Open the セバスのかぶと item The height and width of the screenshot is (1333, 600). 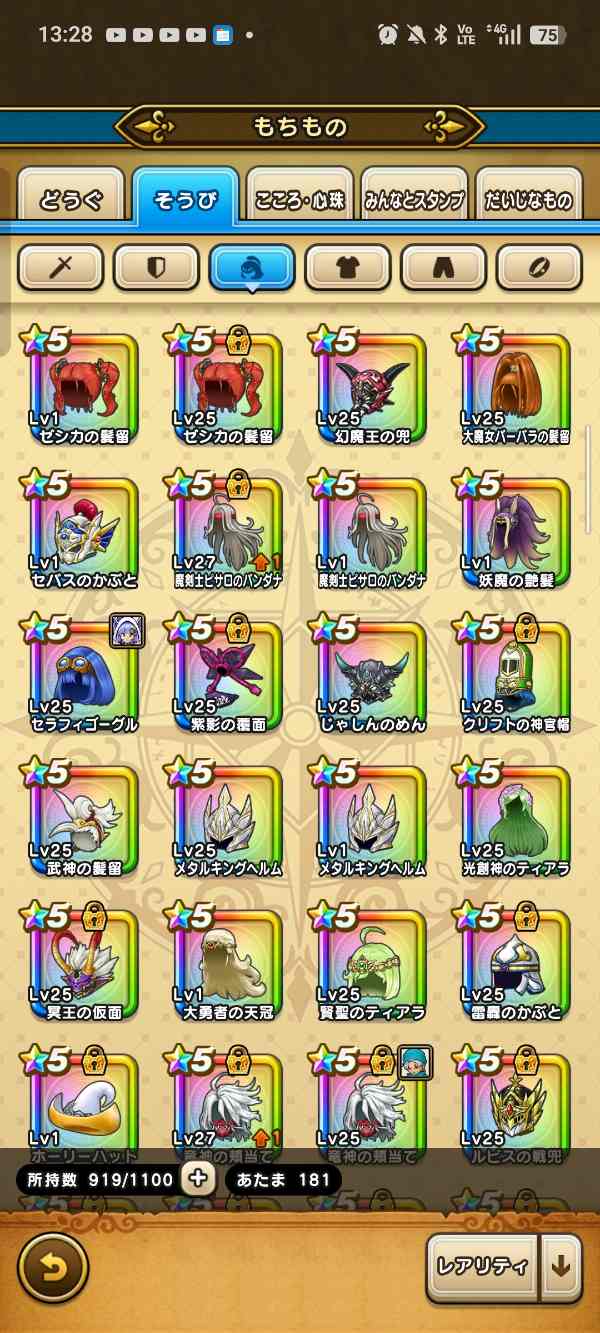tap(84, 532)
